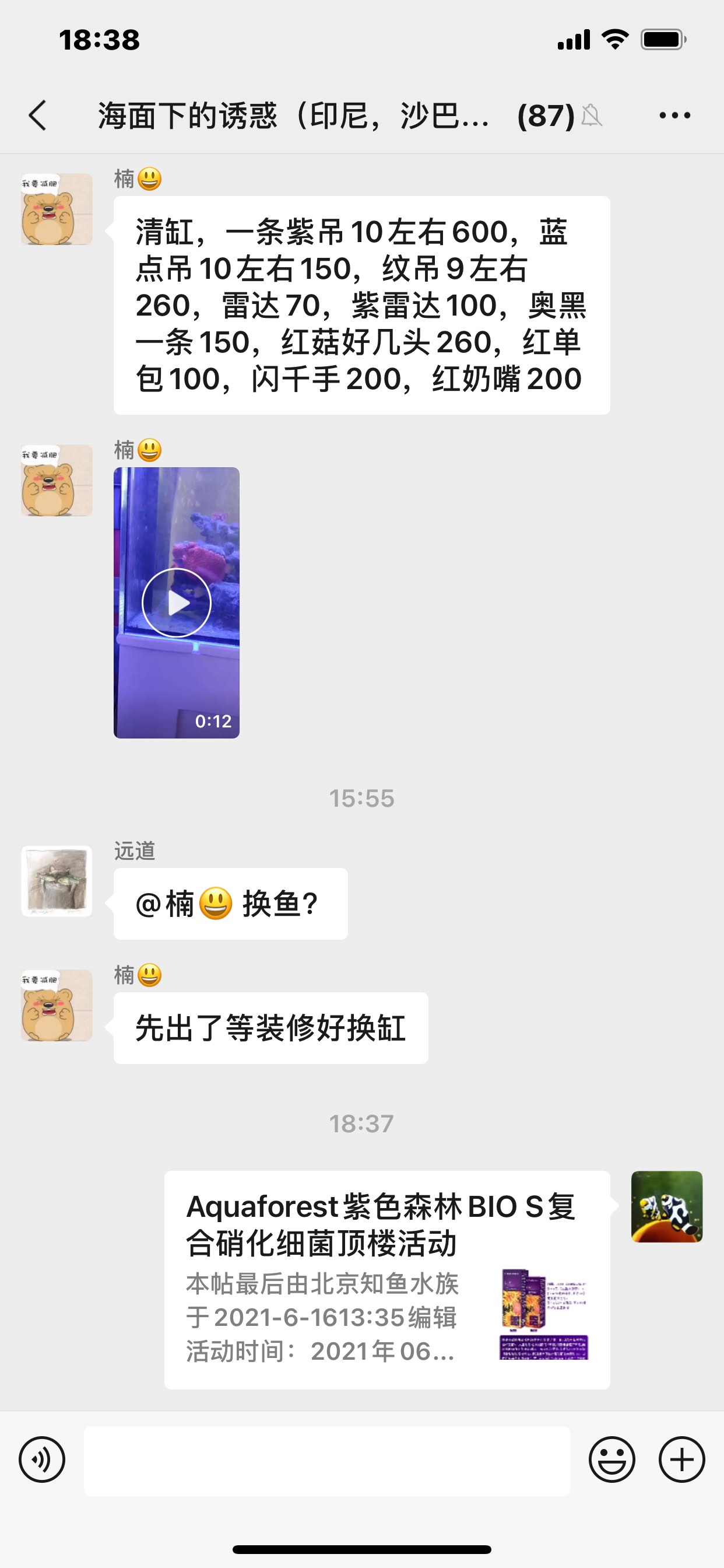Play the 0:12 aquarium video

click(177, 603)
